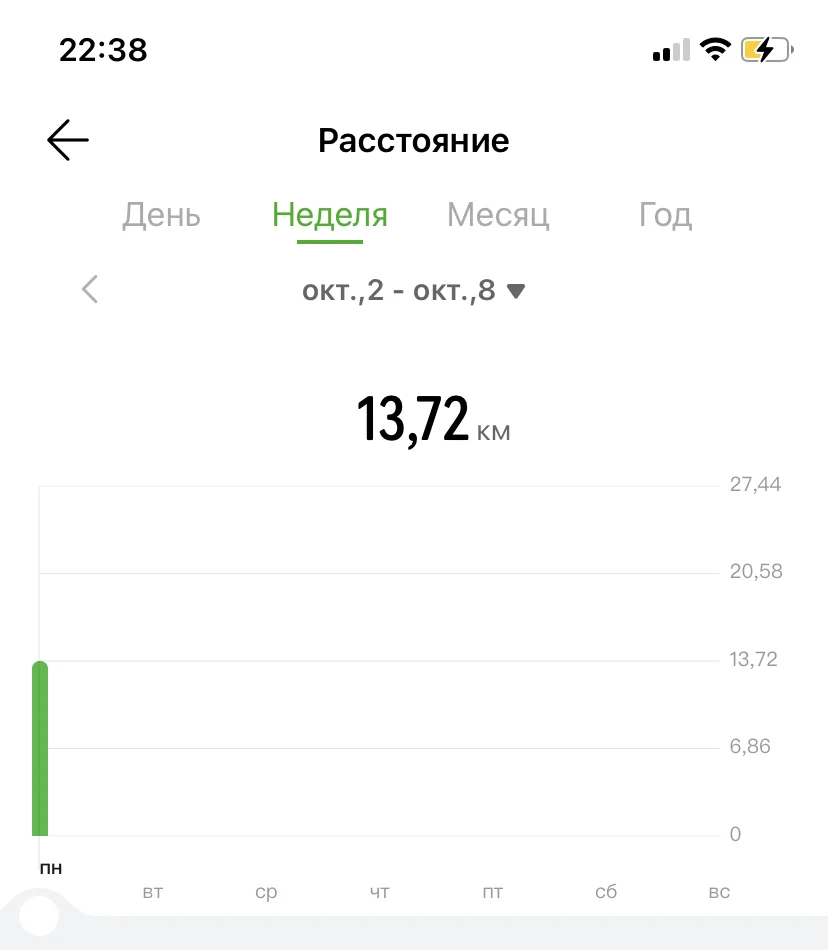
Task: Tap the green Monday bar in chart
Action: 40,749
